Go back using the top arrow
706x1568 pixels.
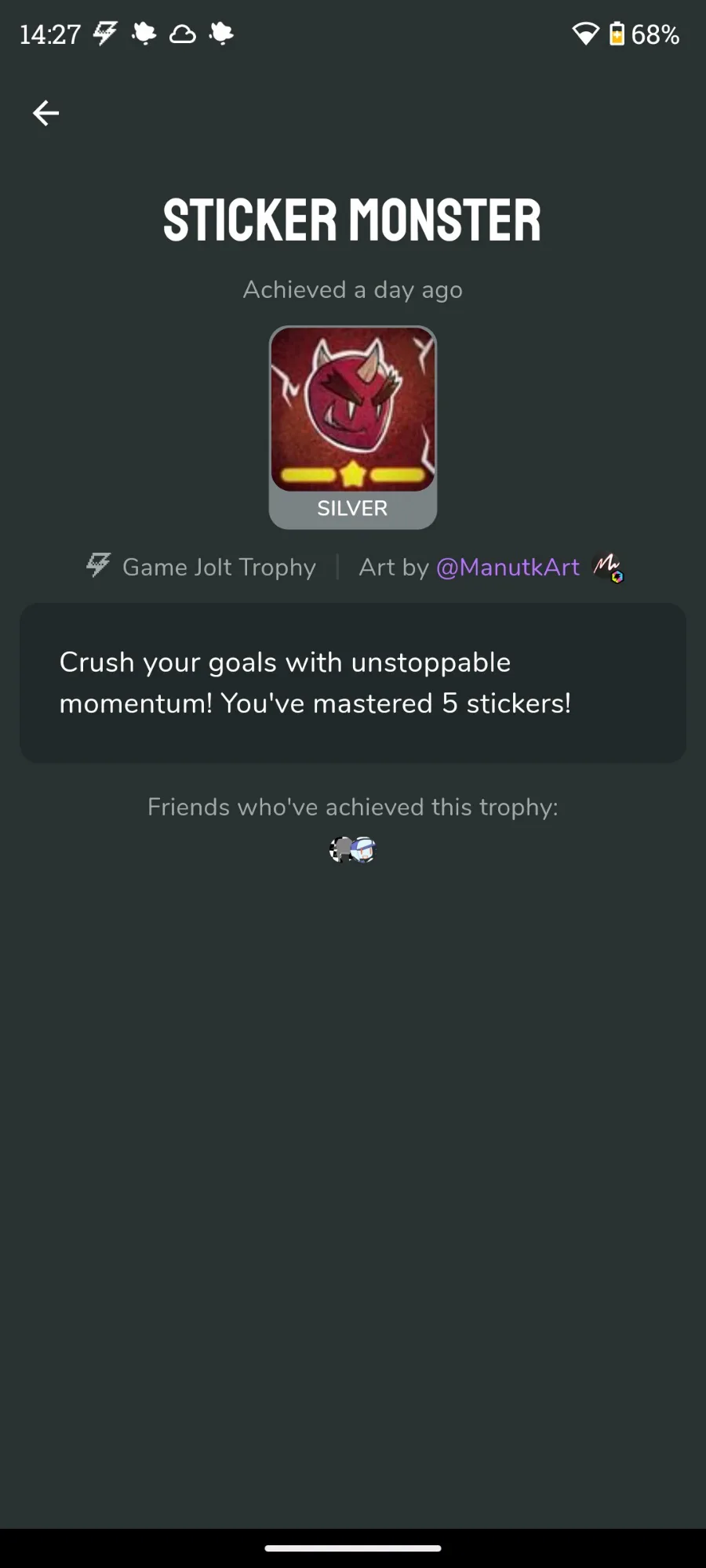45,113
